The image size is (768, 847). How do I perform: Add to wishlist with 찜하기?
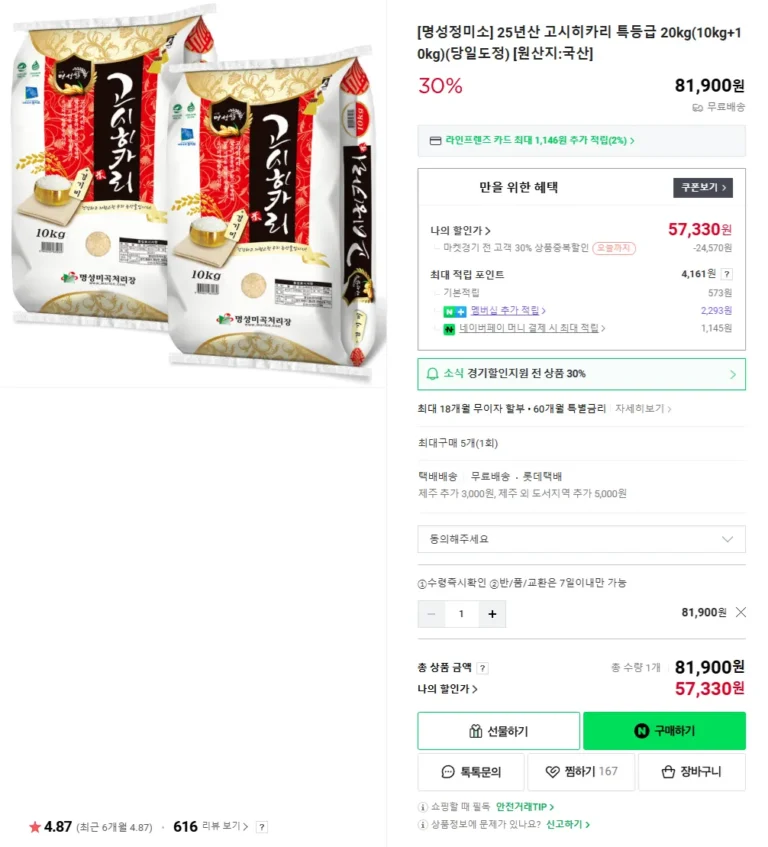581,772
